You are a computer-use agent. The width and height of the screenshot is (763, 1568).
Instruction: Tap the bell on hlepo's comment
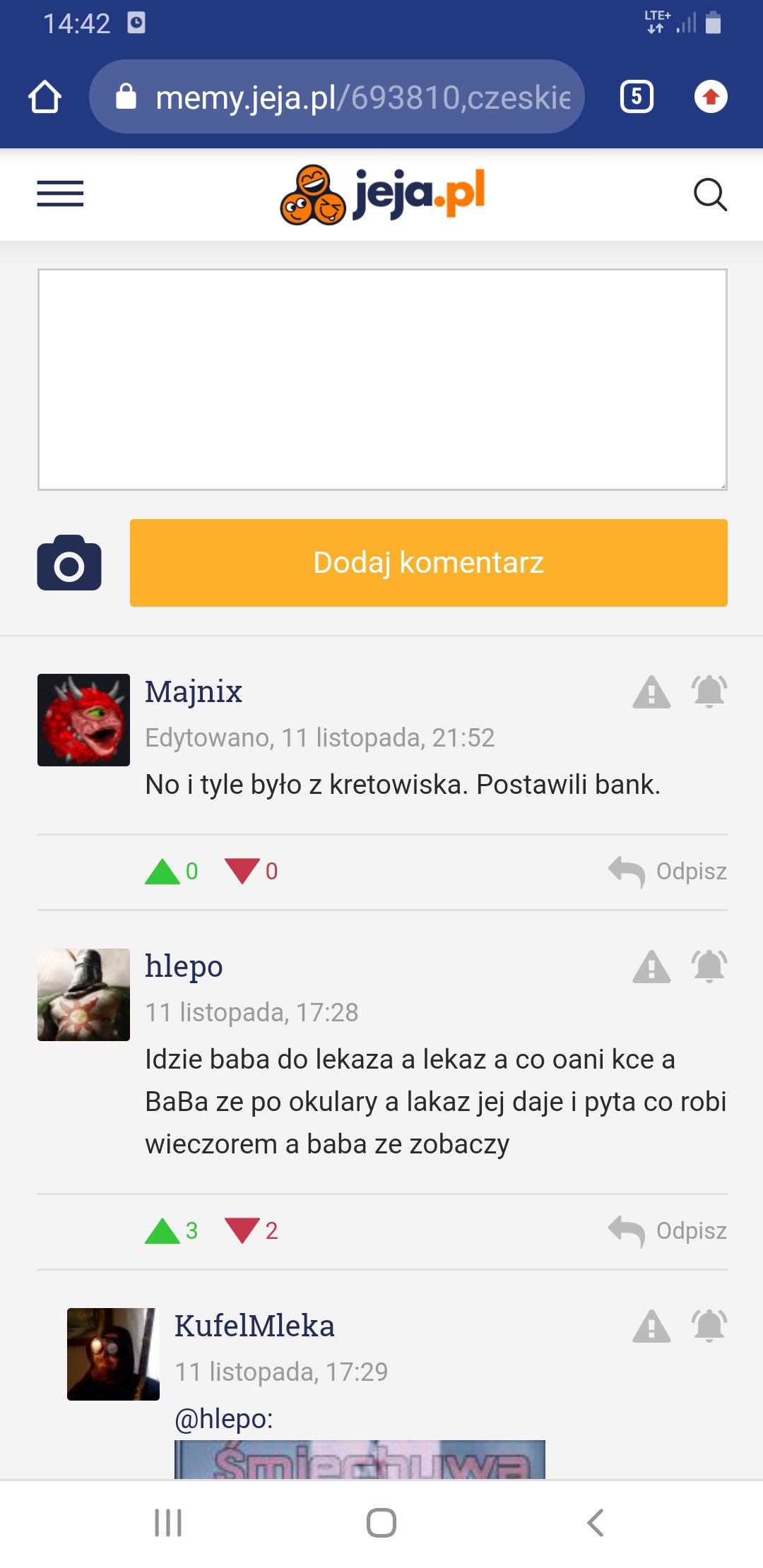click(x=709, y=966)
